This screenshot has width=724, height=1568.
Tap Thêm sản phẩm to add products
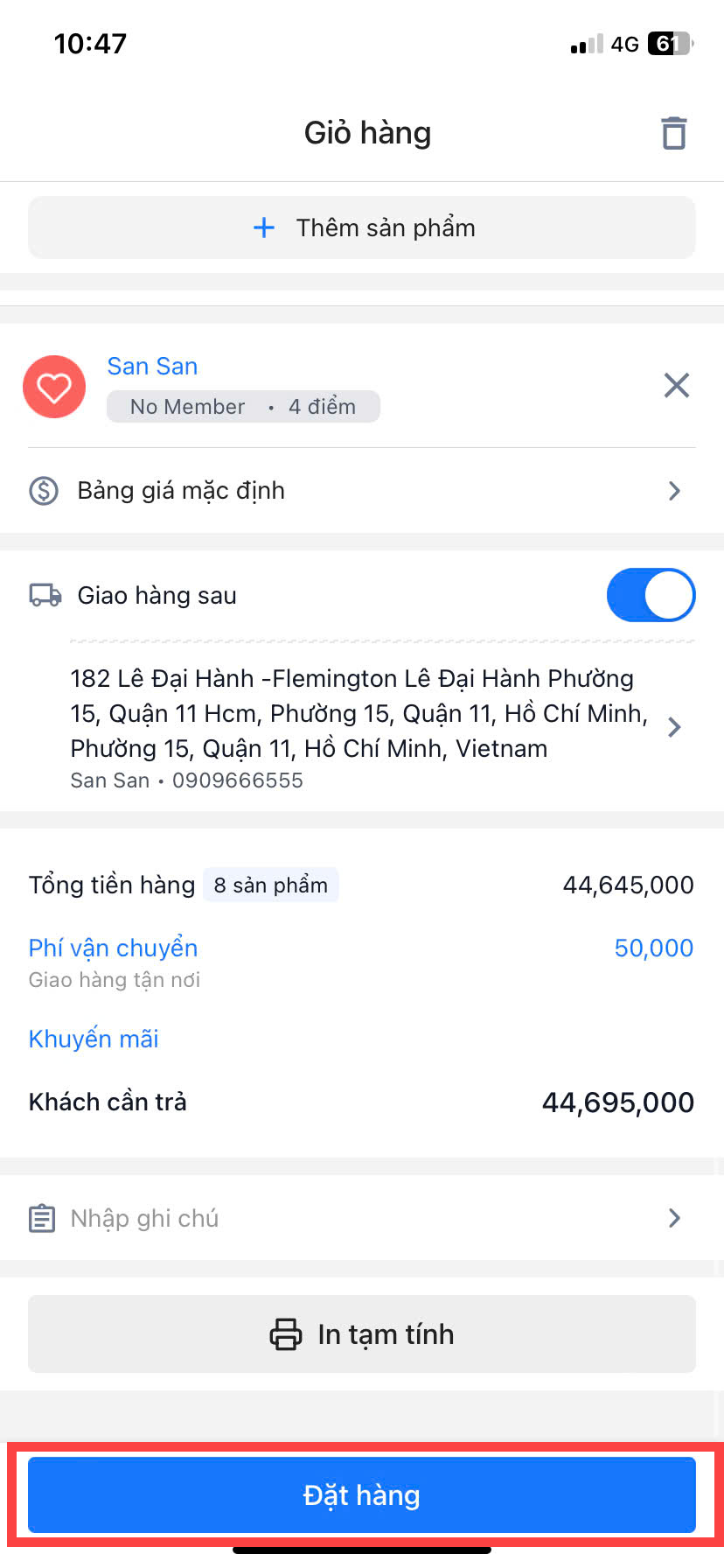tap(362, 227)
